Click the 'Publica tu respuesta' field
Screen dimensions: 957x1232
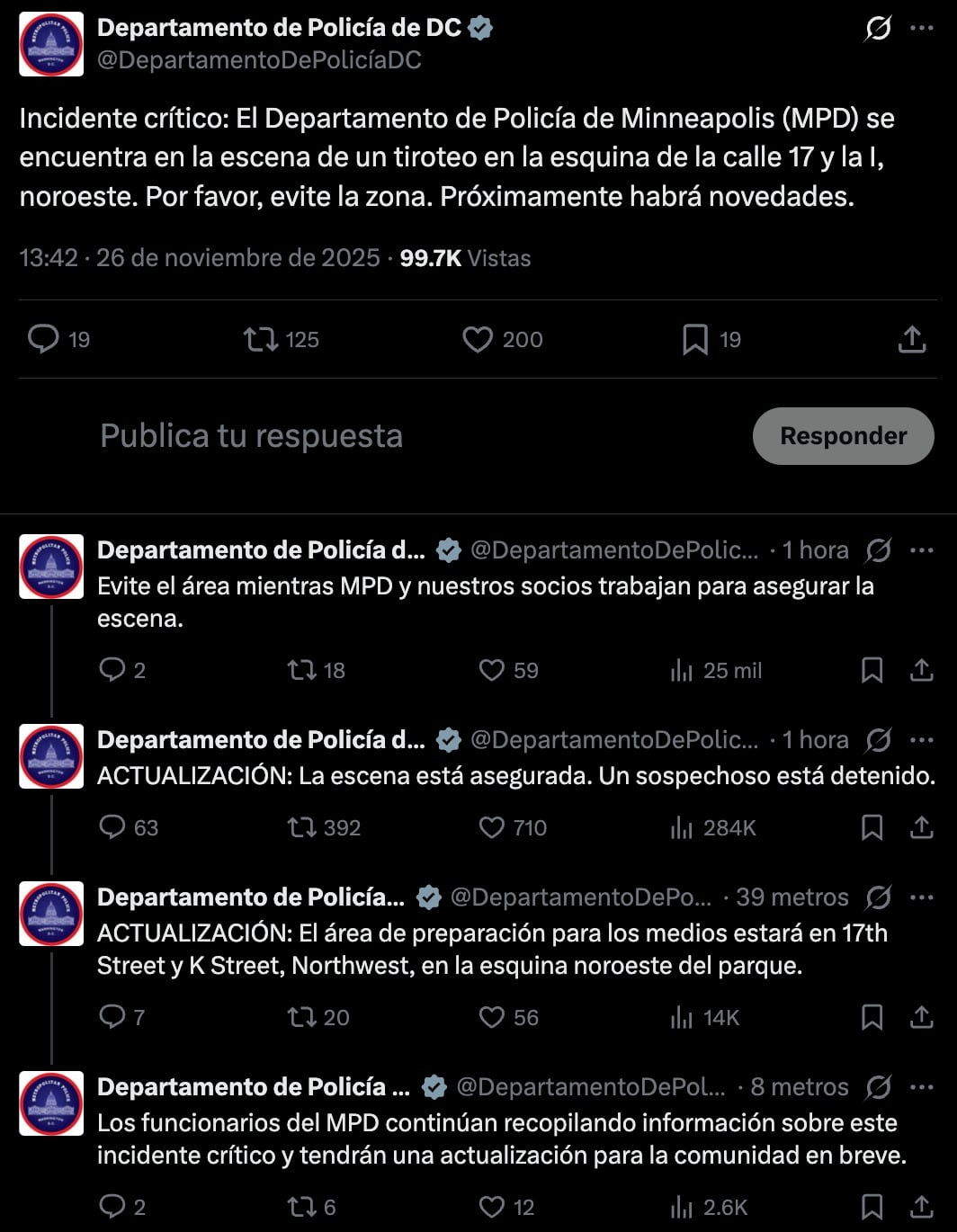[x=252, y=436]
